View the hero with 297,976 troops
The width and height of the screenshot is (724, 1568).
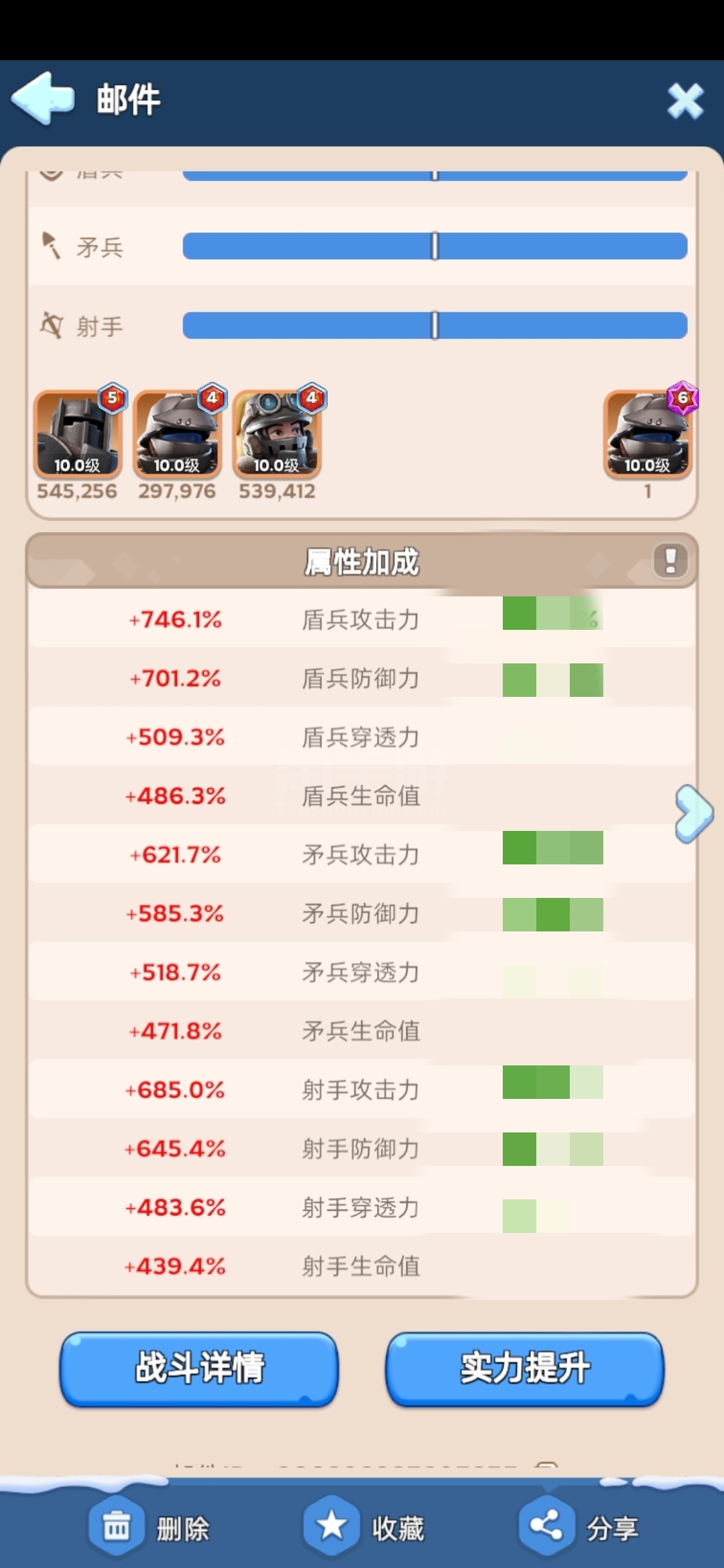point(178,434)
